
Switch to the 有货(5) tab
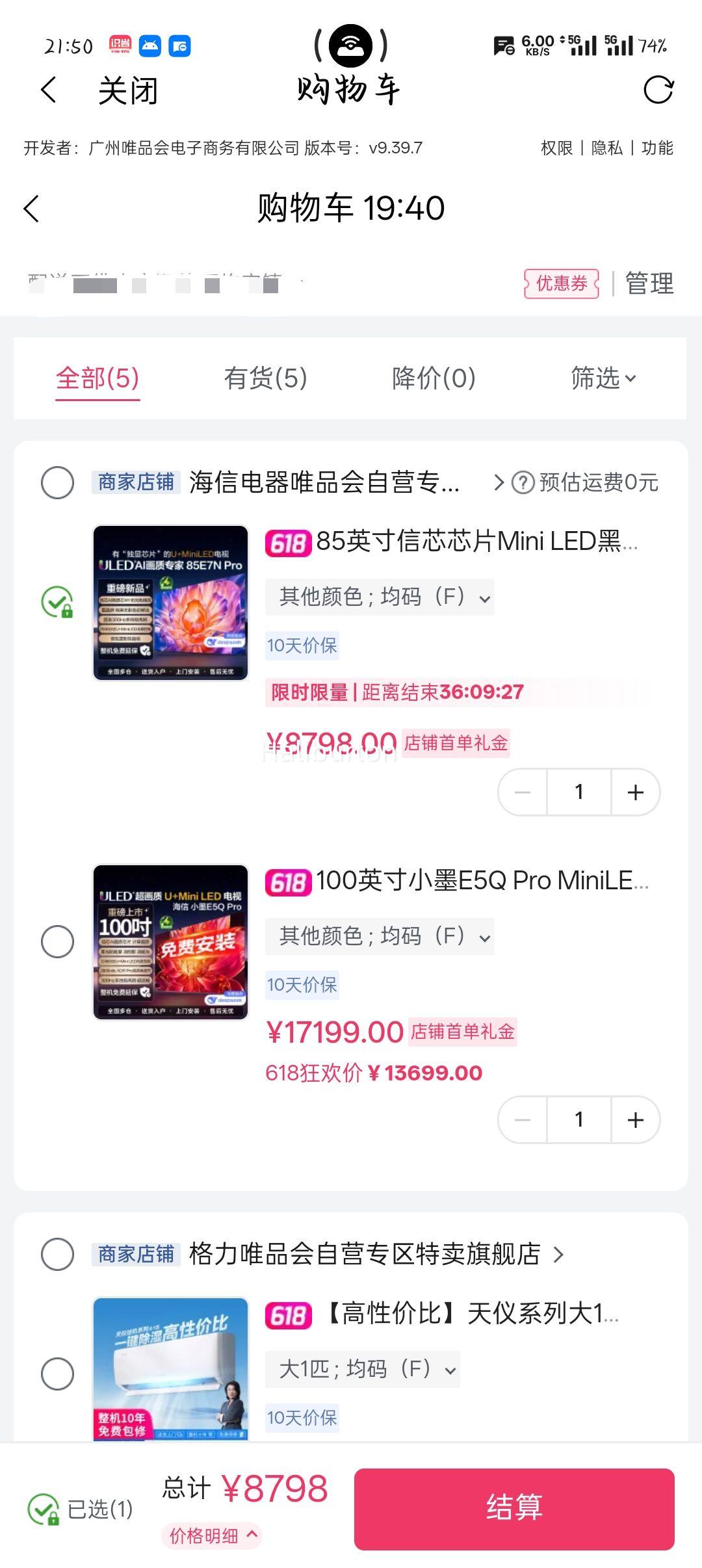pos(266,379)
